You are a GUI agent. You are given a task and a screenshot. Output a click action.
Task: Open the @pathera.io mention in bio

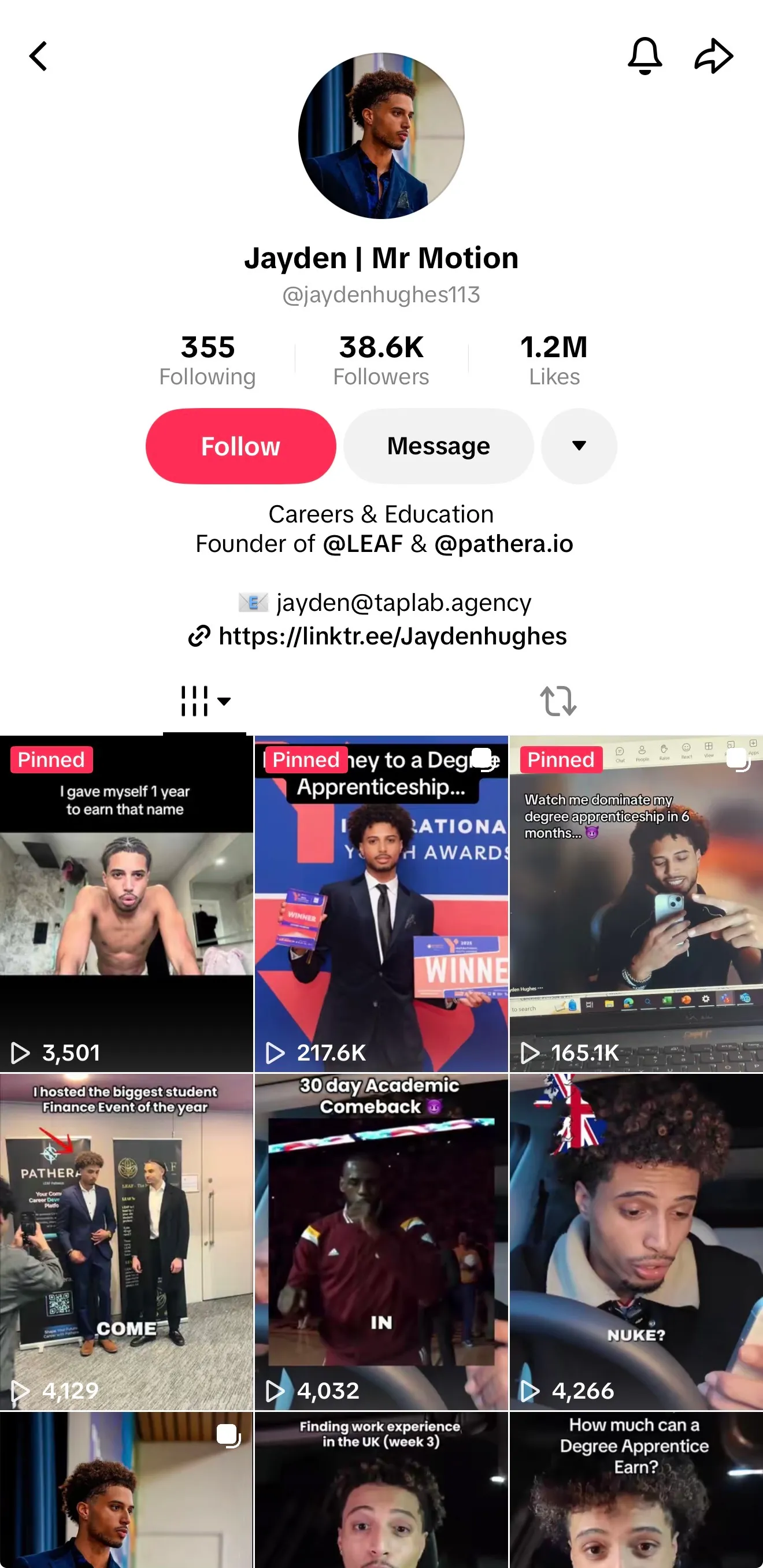[503, 543]
